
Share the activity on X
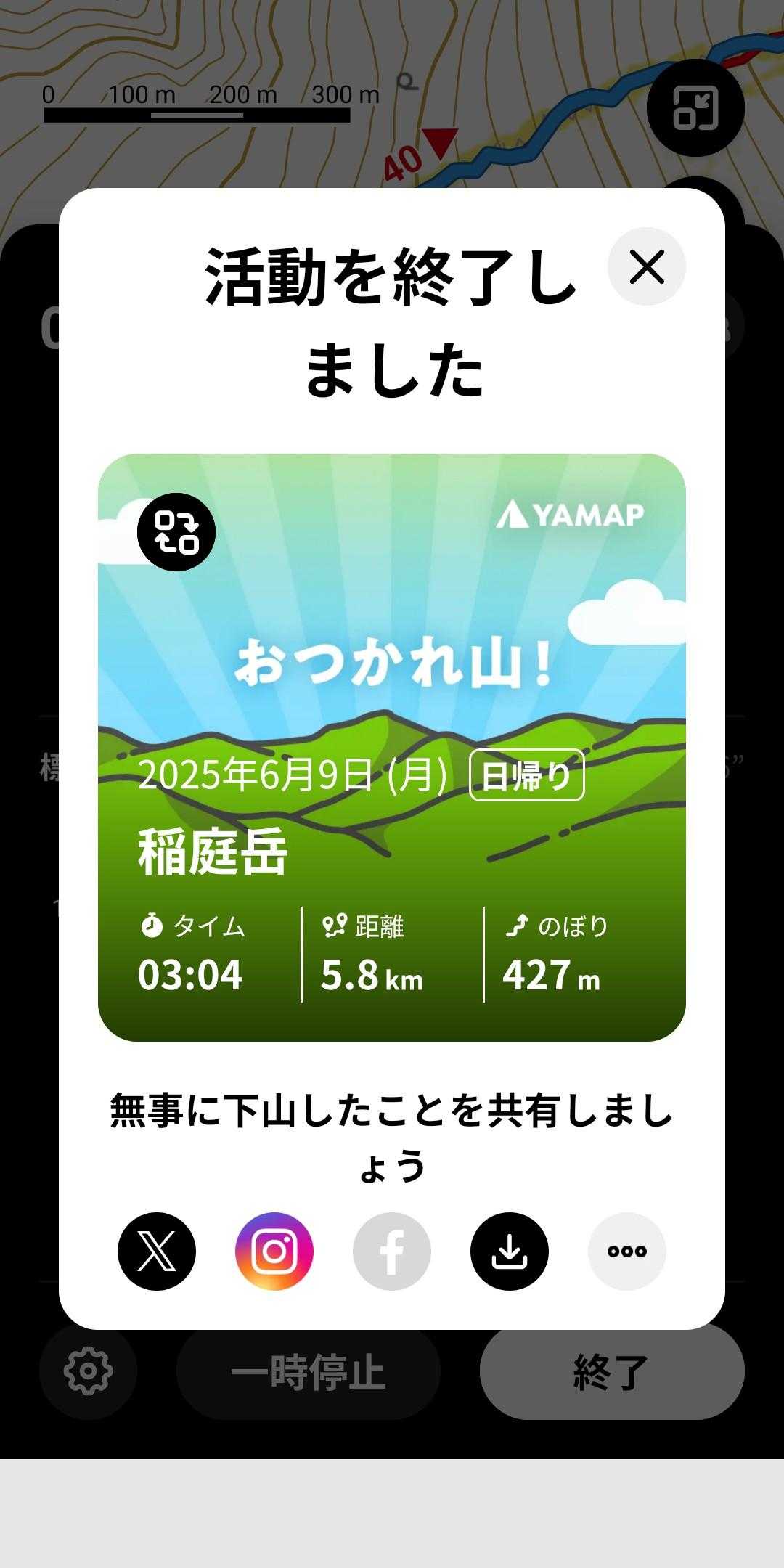coord(157,1251)
